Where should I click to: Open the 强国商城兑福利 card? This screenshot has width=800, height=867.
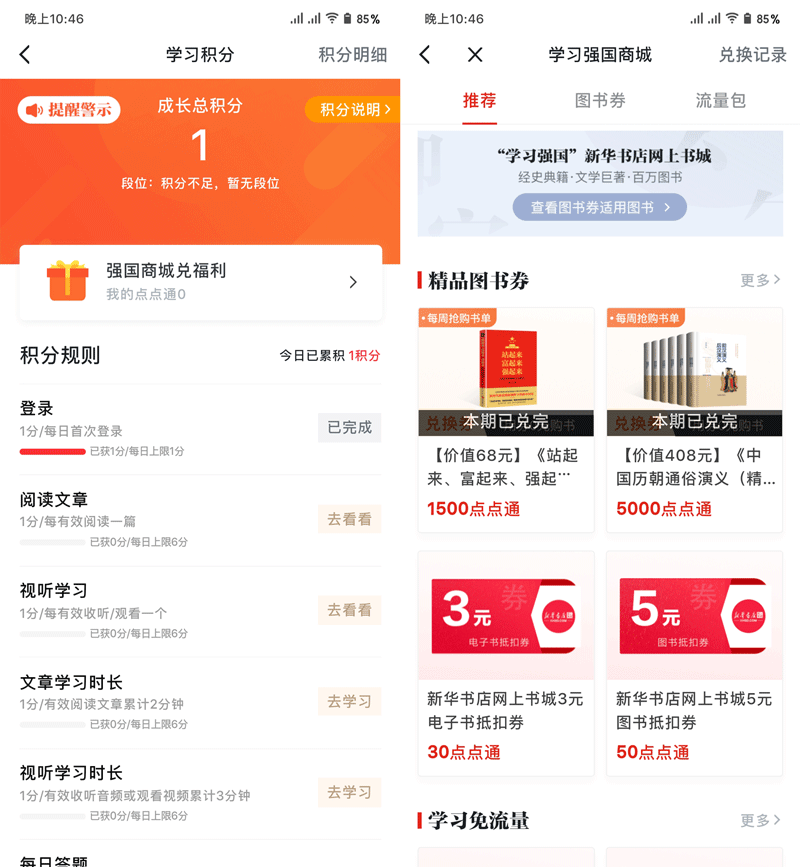coord(200,282)
